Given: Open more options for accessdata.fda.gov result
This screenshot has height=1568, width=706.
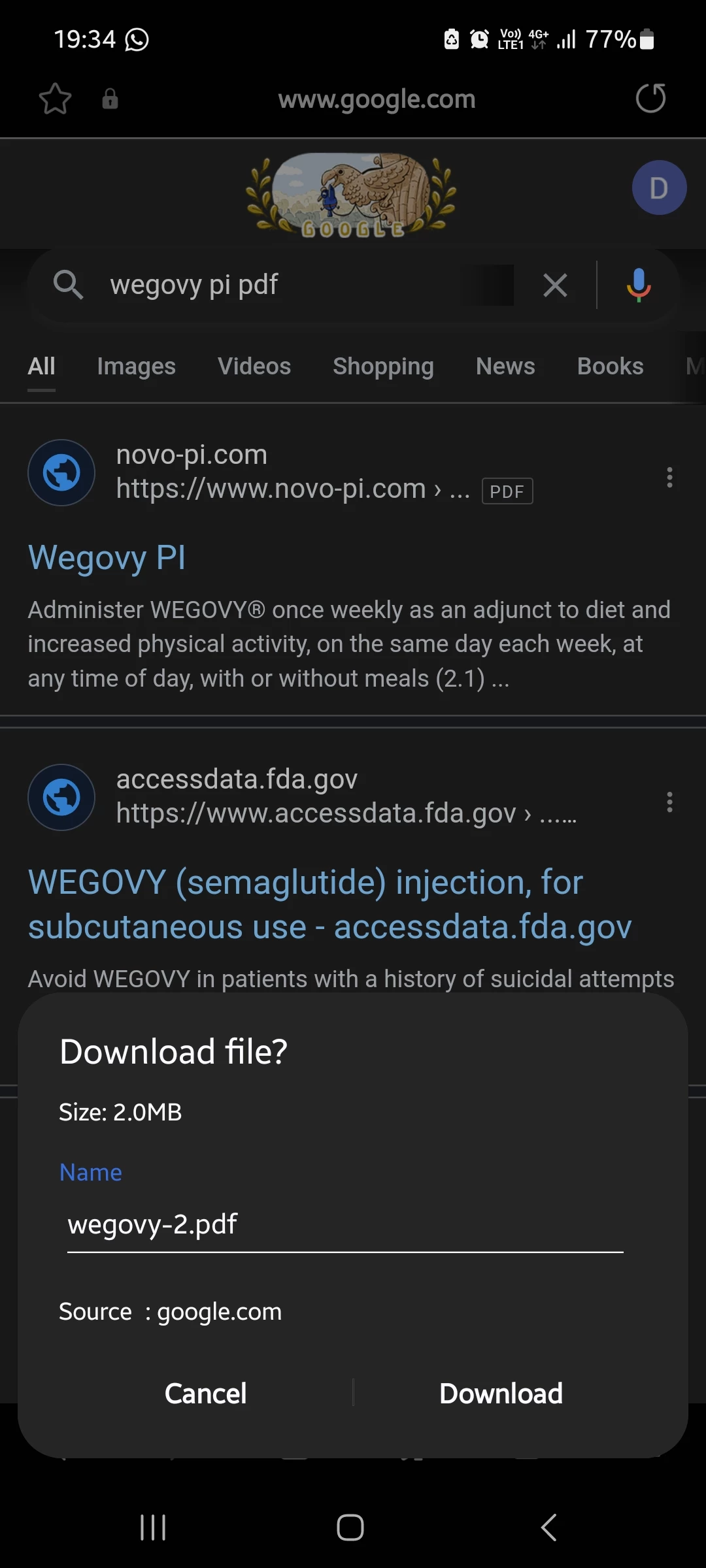Looking at the screenshot, I should 669,802.
